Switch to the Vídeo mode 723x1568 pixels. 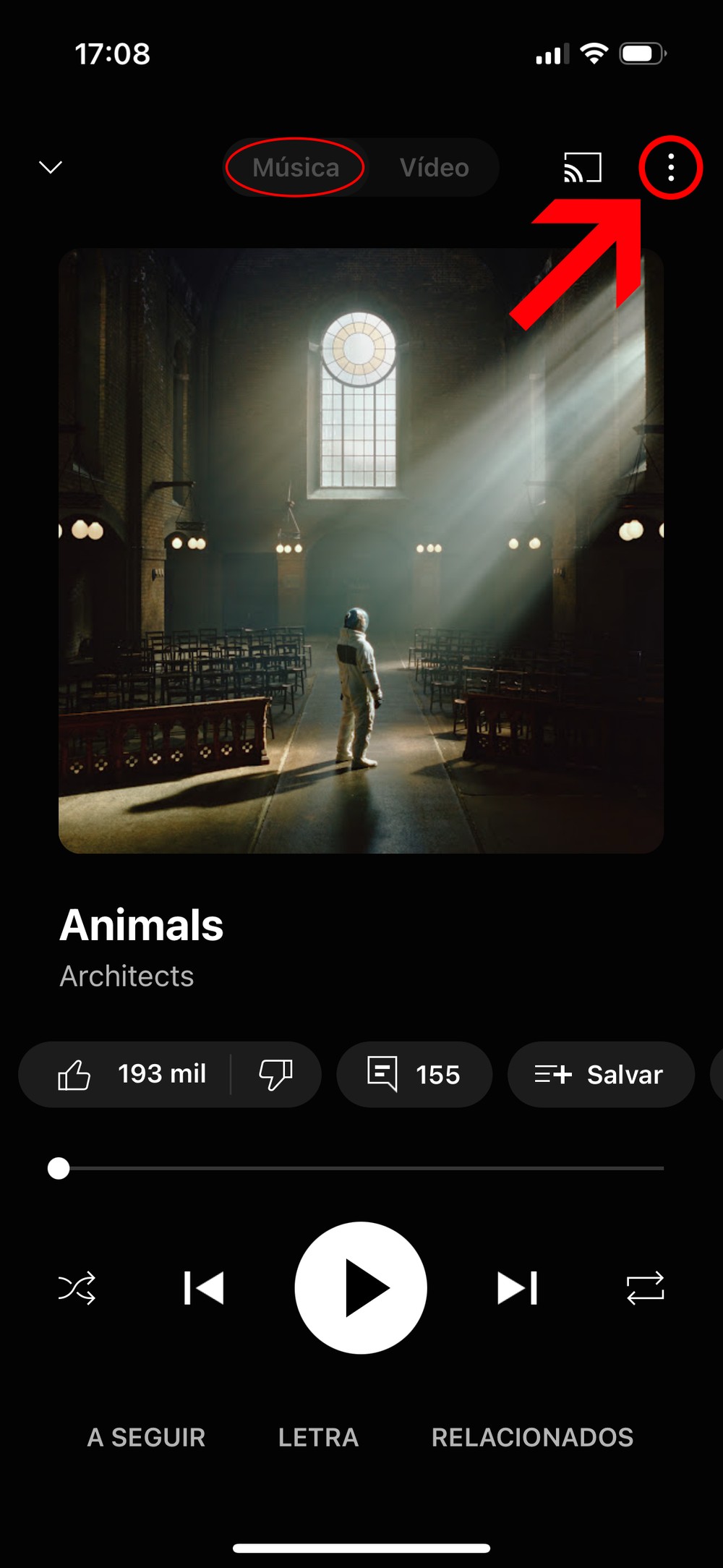point(435,168)
